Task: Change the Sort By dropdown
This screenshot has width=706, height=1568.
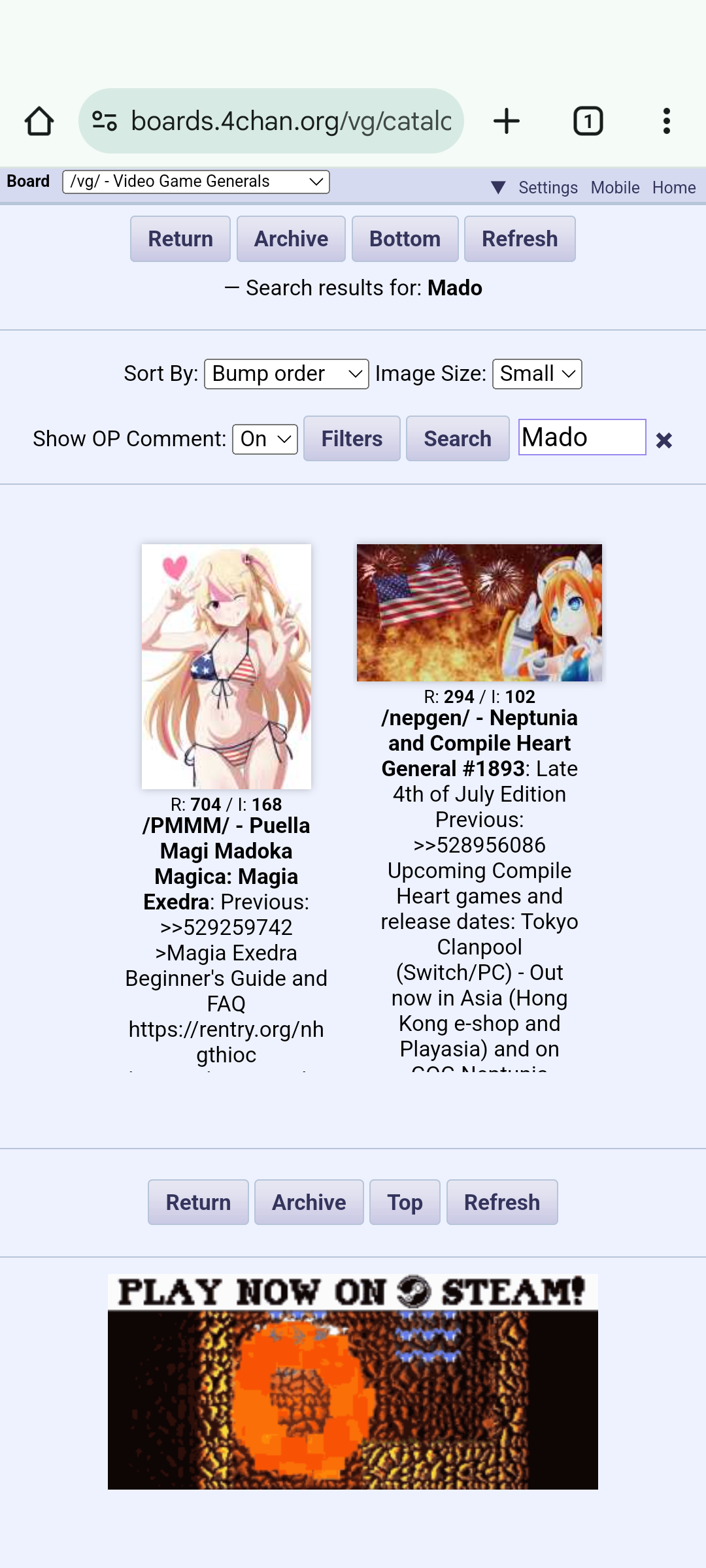Action: [x=286, y=374]
